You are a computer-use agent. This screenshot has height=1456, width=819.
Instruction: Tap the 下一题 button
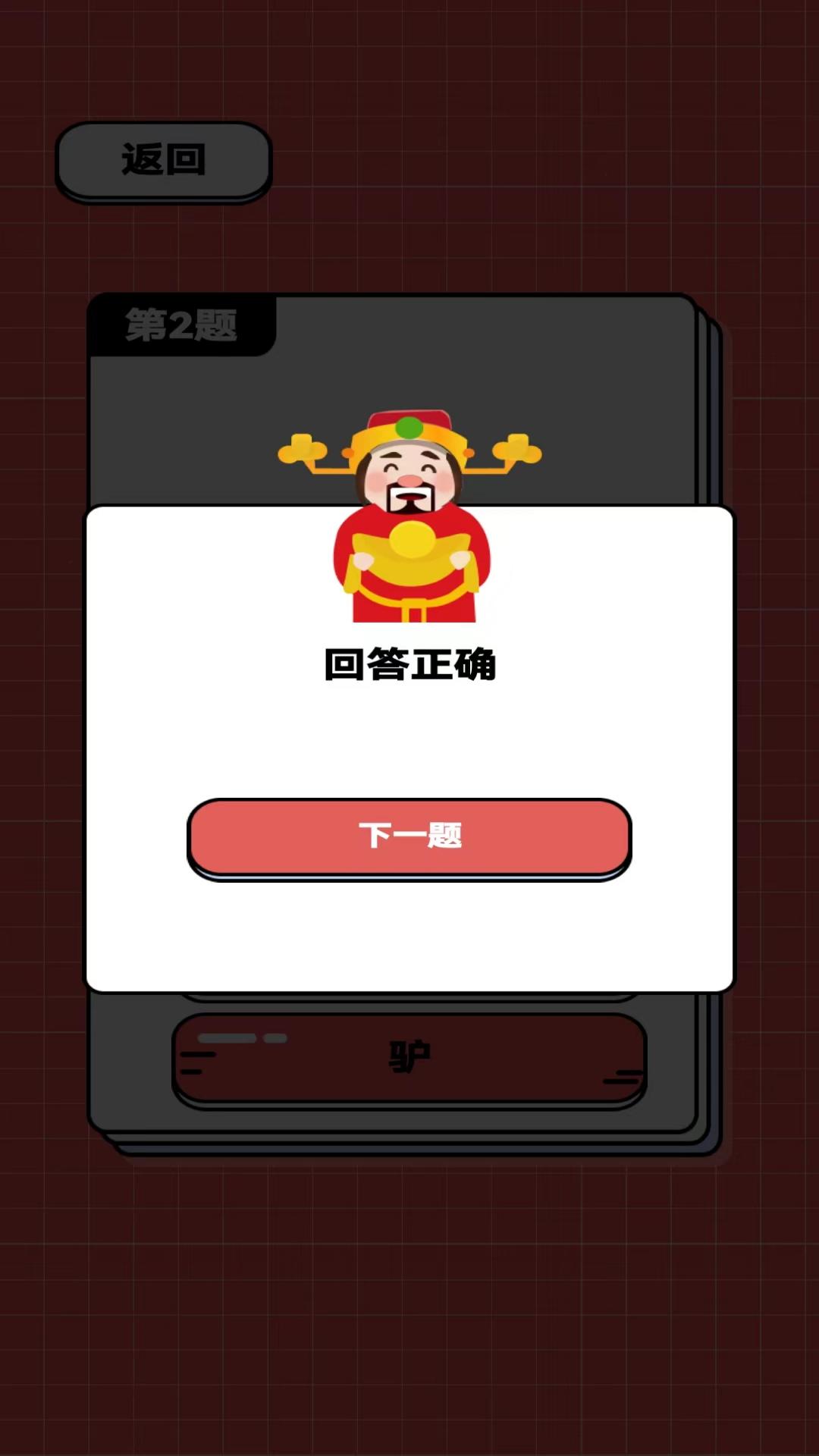click(x=409, y=838)
